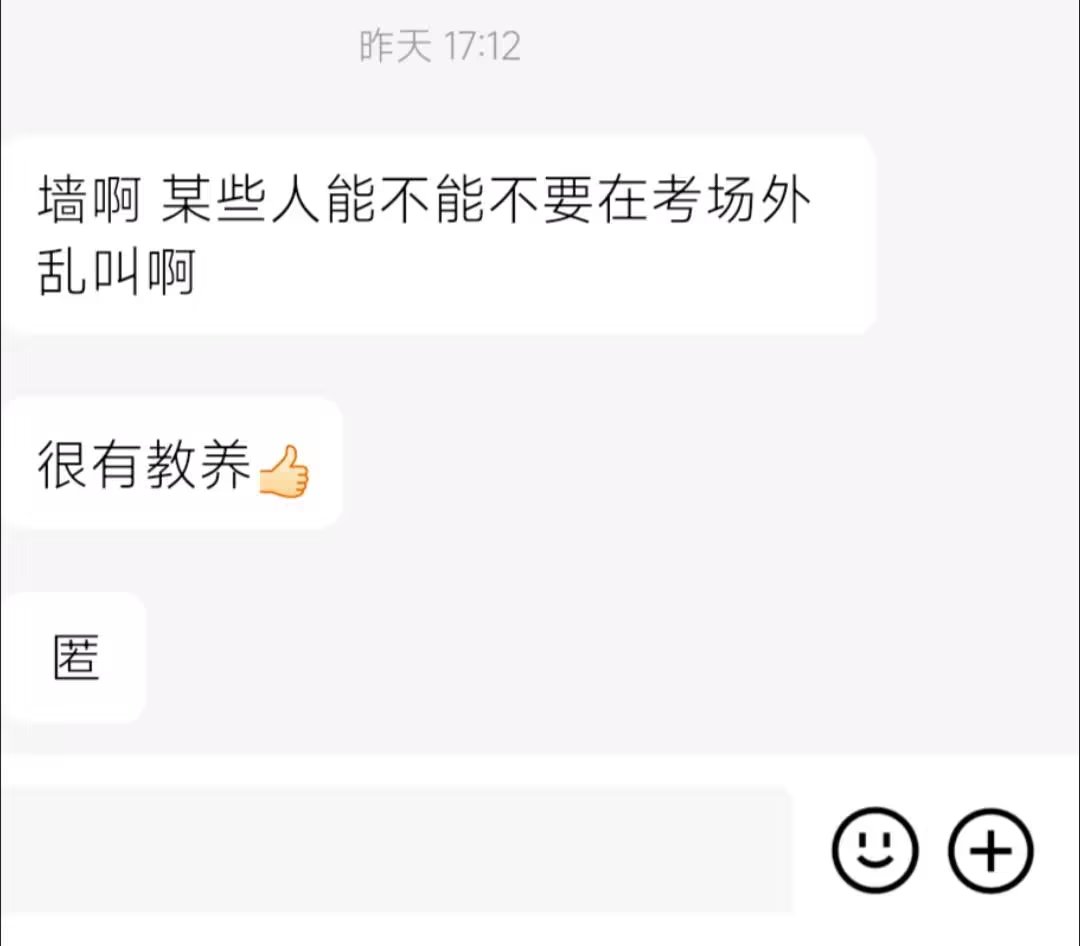Open the plus attachments menu
This screenshot has height=946, width=1080.
pos(990,851)
